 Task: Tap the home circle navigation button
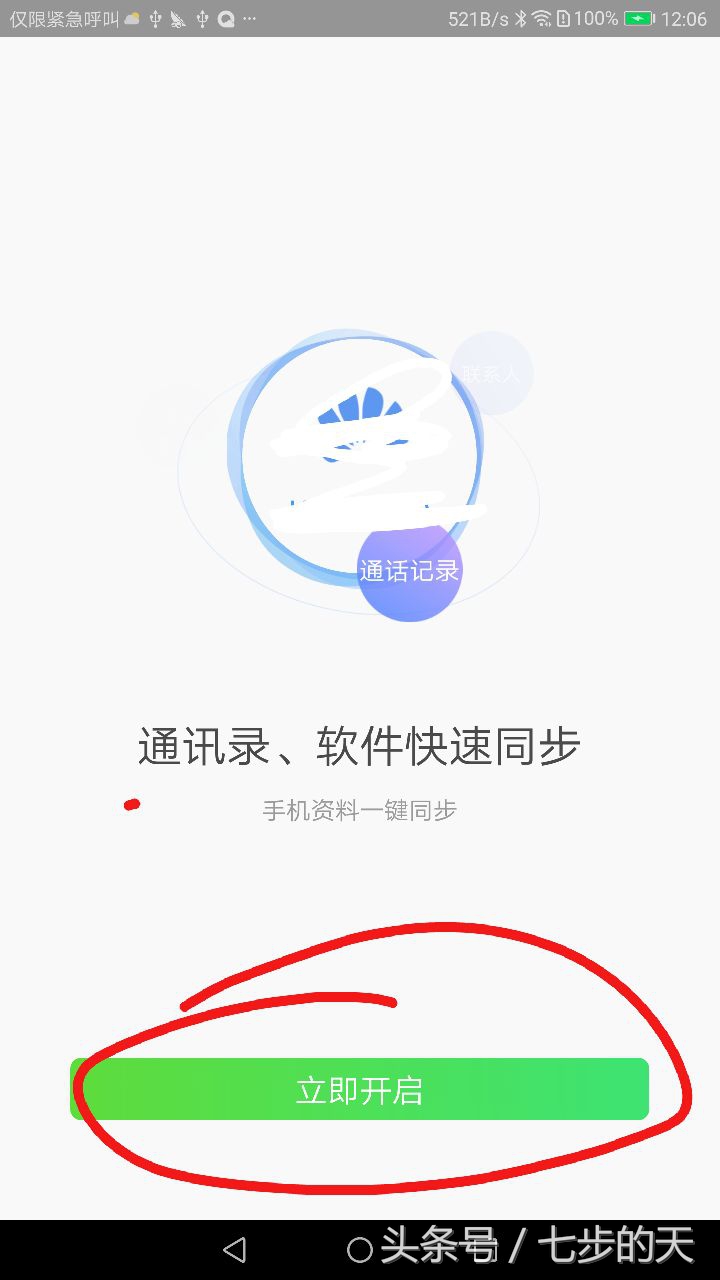[x=360, y=1248]
